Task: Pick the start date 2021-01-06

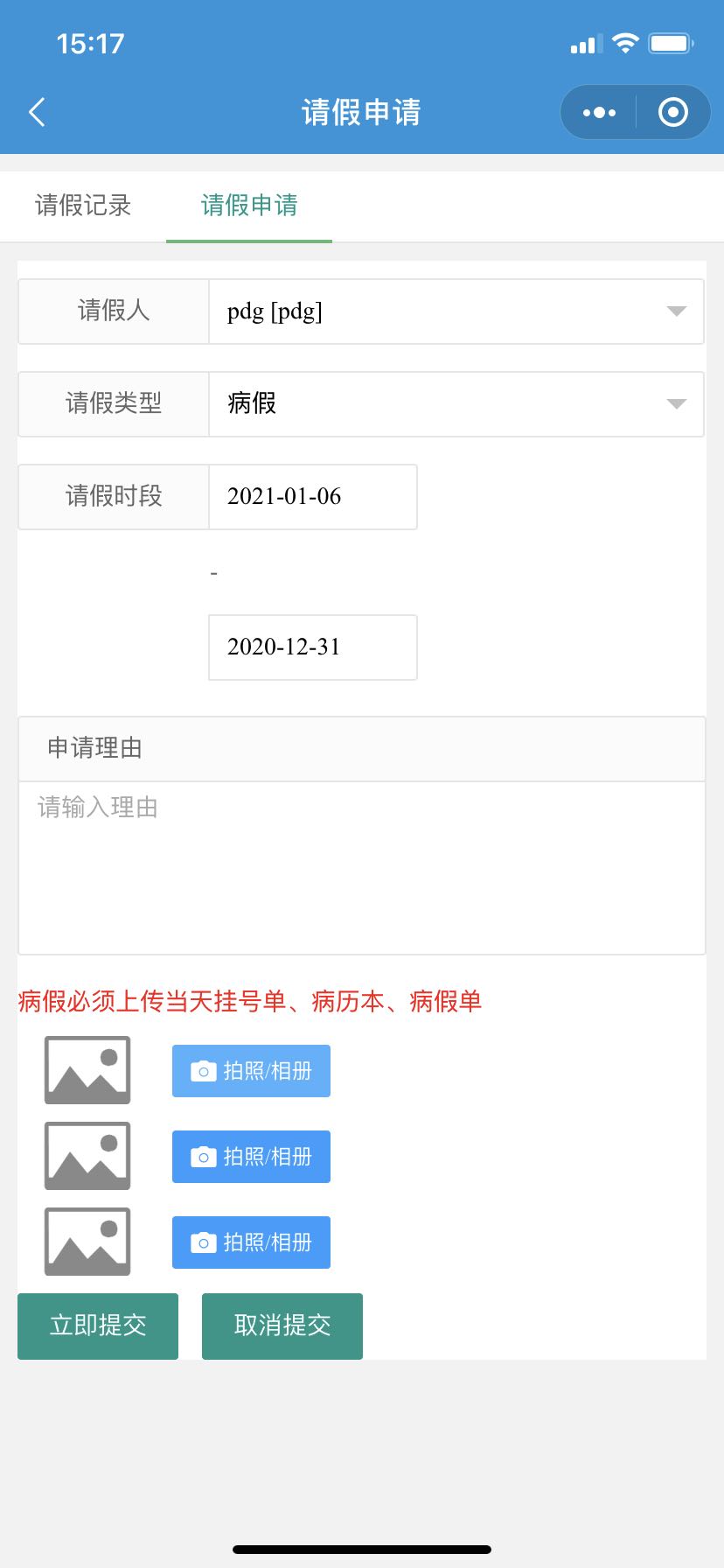Action: coord(312,497)
